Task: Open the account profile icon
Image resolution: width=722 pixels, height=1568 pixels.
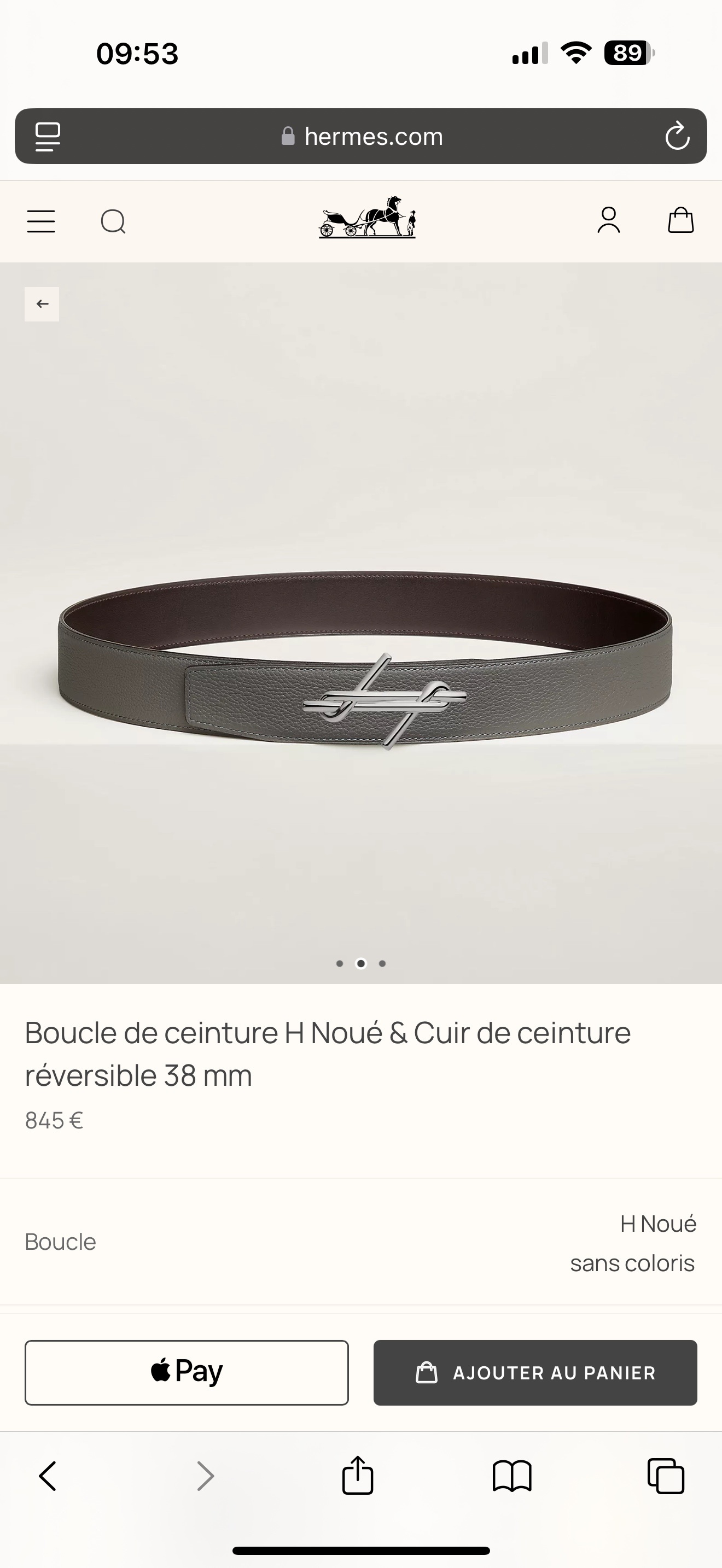Action: 608,221
